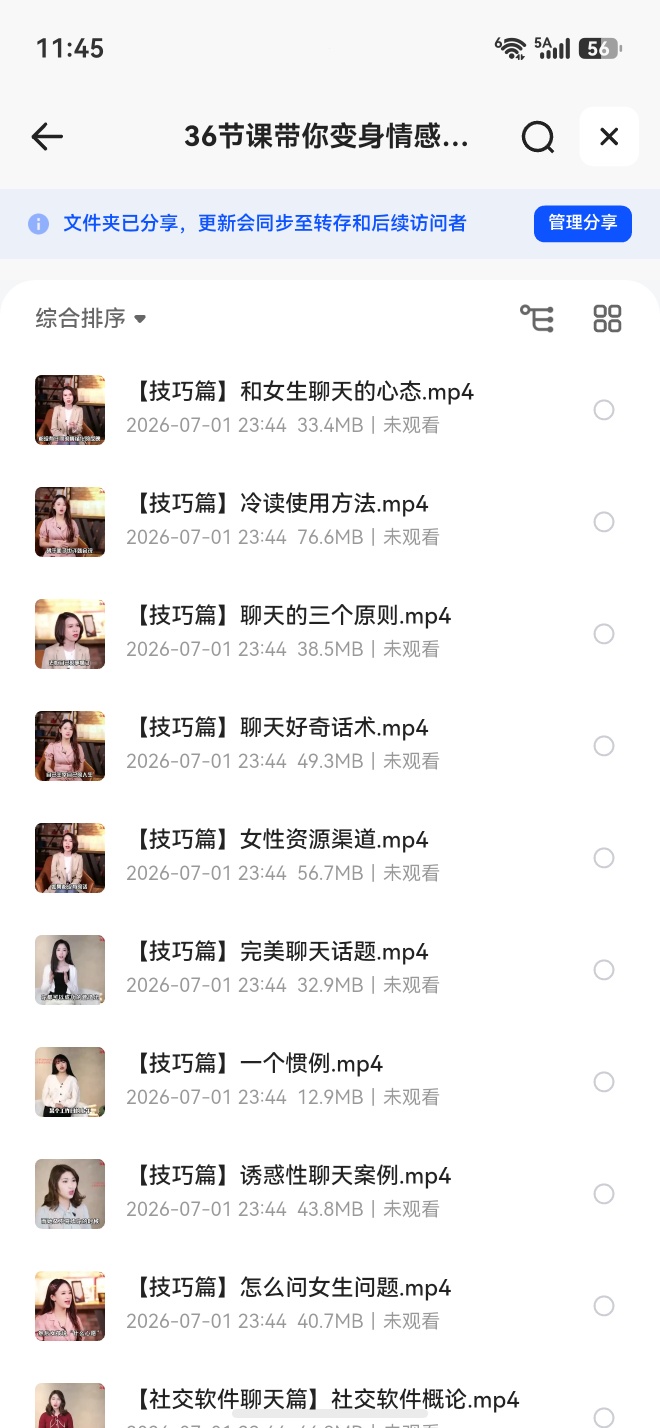
Task: Open search in this folder
Action: 538,137
